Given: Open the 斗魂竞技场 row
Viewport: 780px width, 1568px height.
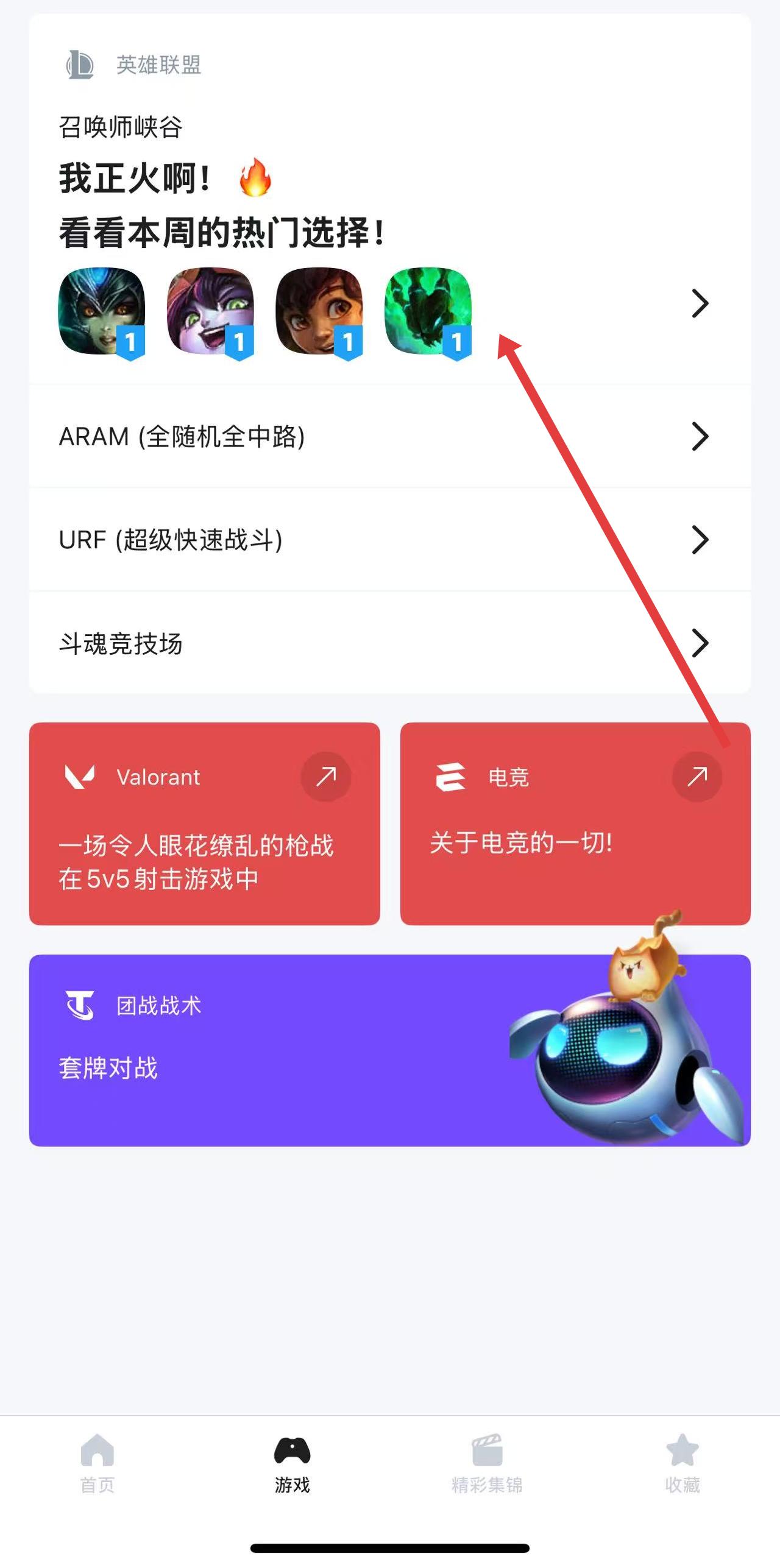Looking at the screenshot, I should click(390, 643).
